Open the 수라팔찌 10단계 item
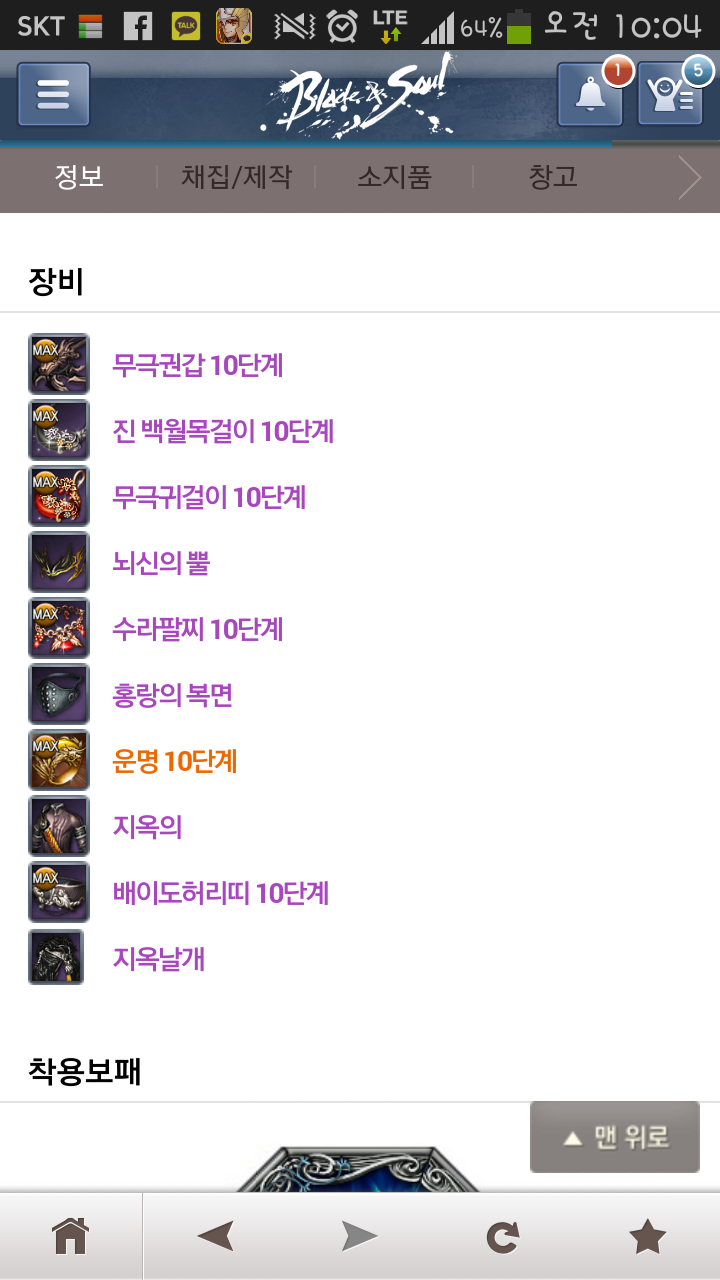The image size is (720, 1280). coord(197,629)
